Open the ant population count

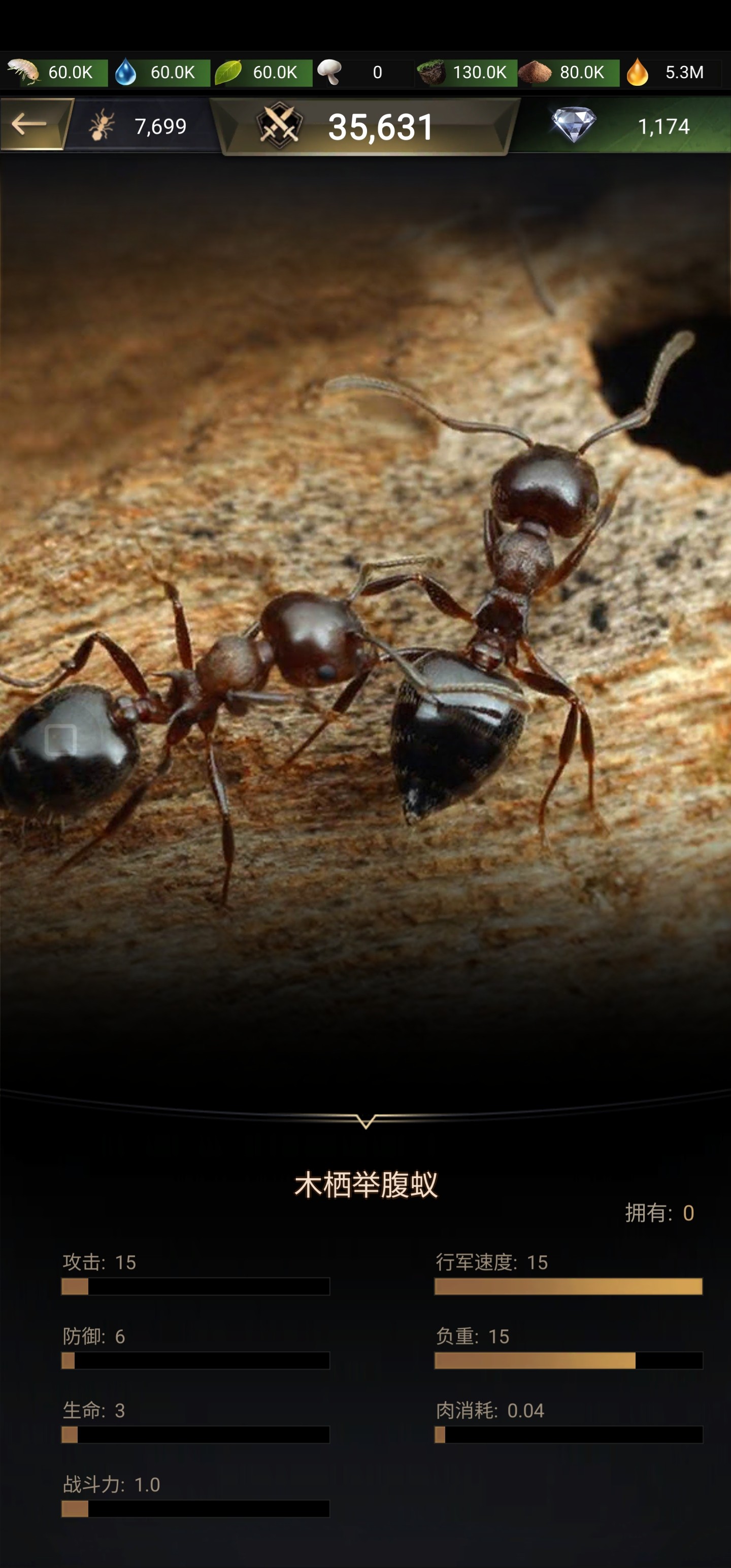coord(140,126)
